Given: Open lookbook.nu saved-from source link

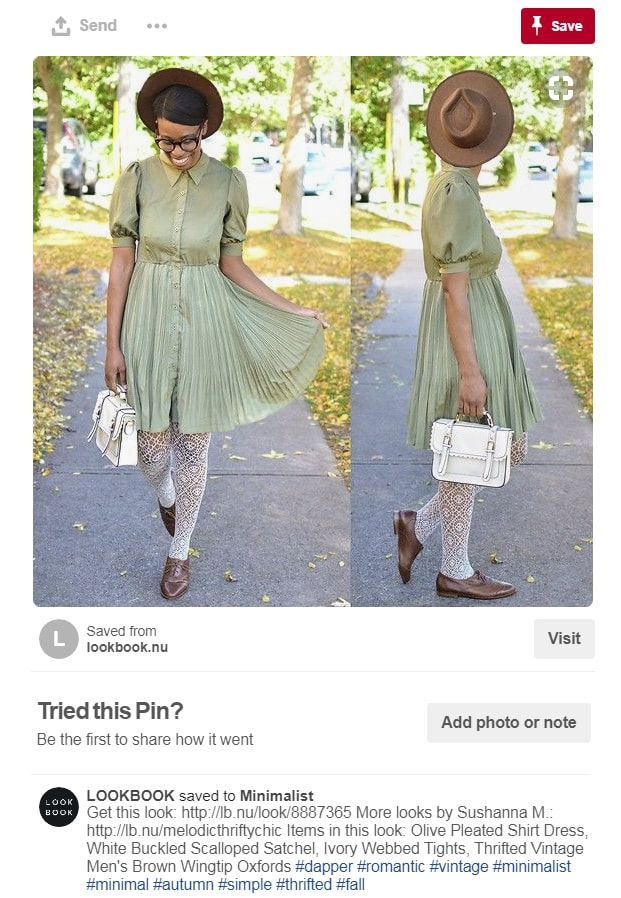Looking at the screenshot, I should [x=125, y=647].
